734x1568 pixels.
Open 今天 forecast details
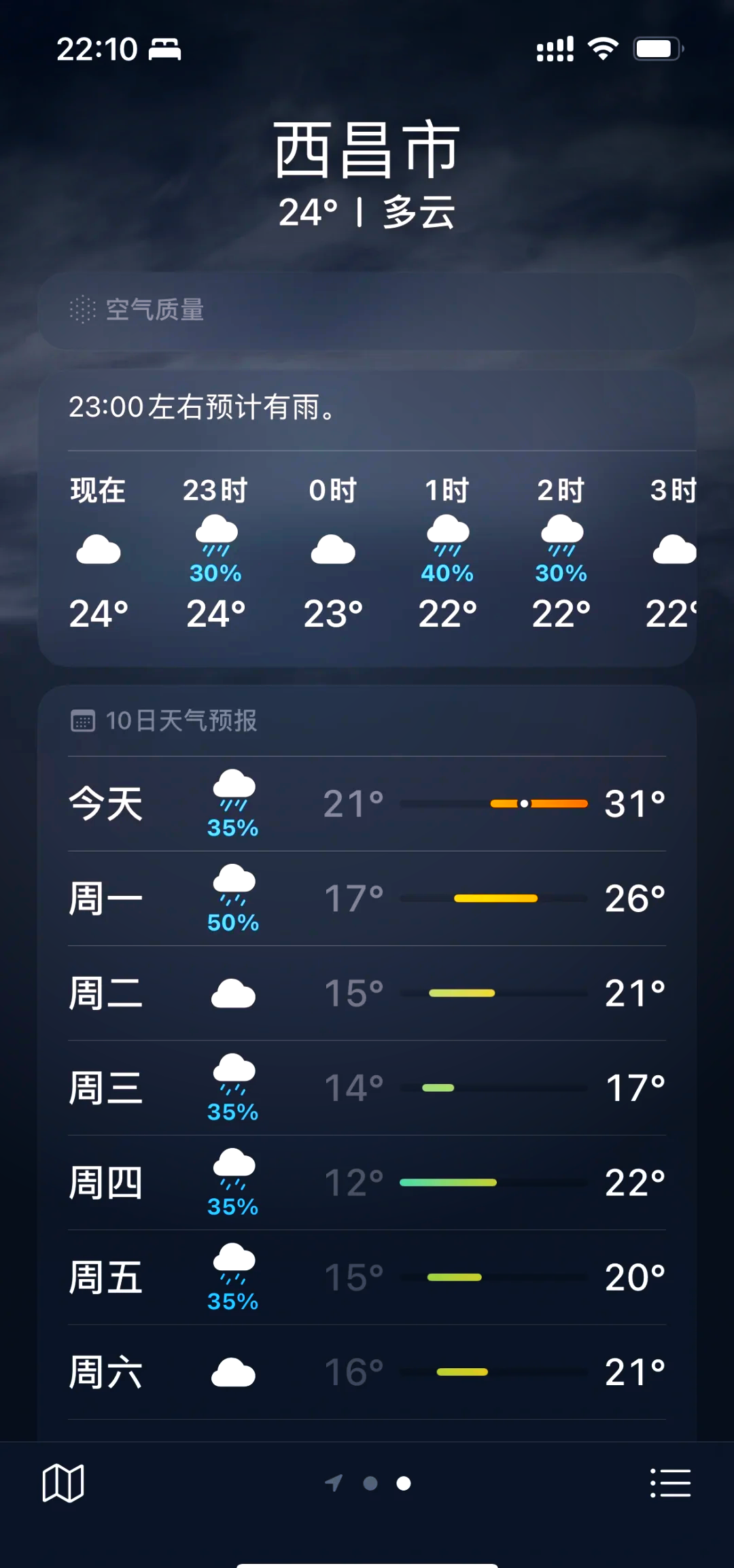pyautogui.click(x=367, y=803)
